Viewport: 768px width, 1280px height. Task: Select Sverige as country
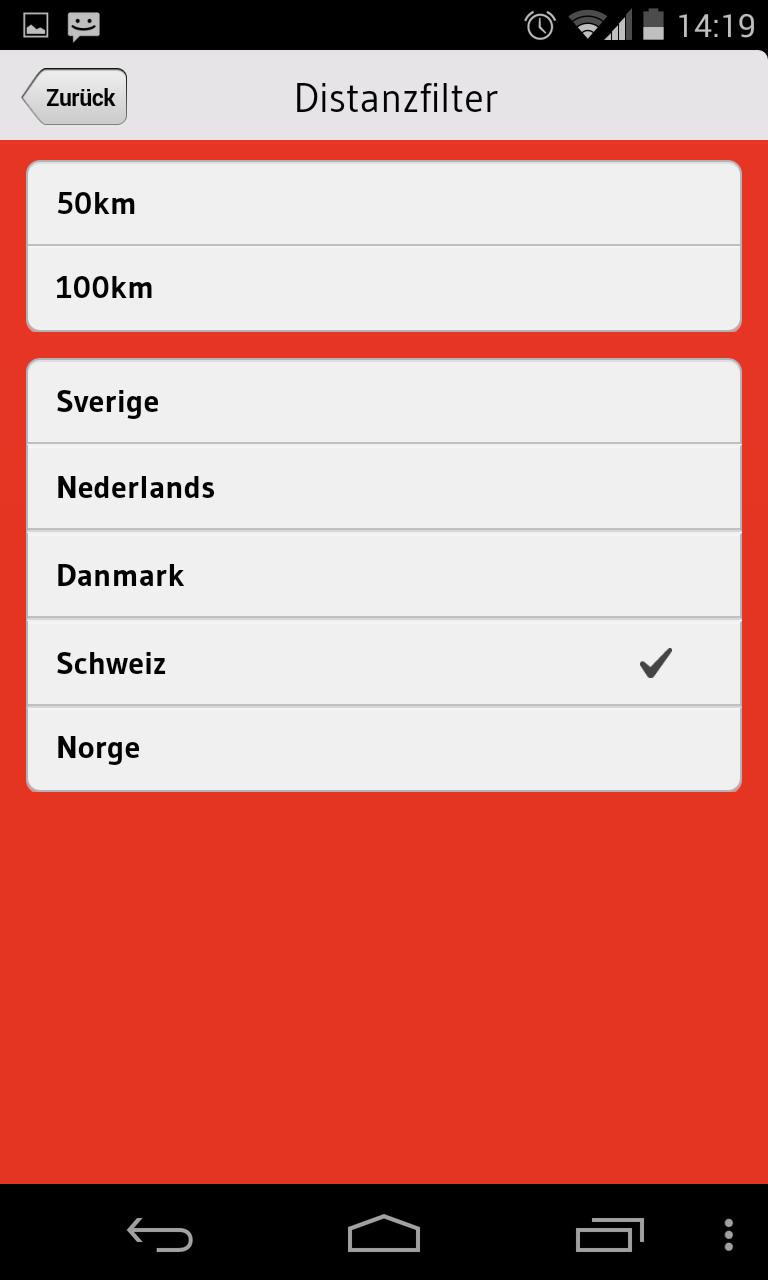click(383, 402)
